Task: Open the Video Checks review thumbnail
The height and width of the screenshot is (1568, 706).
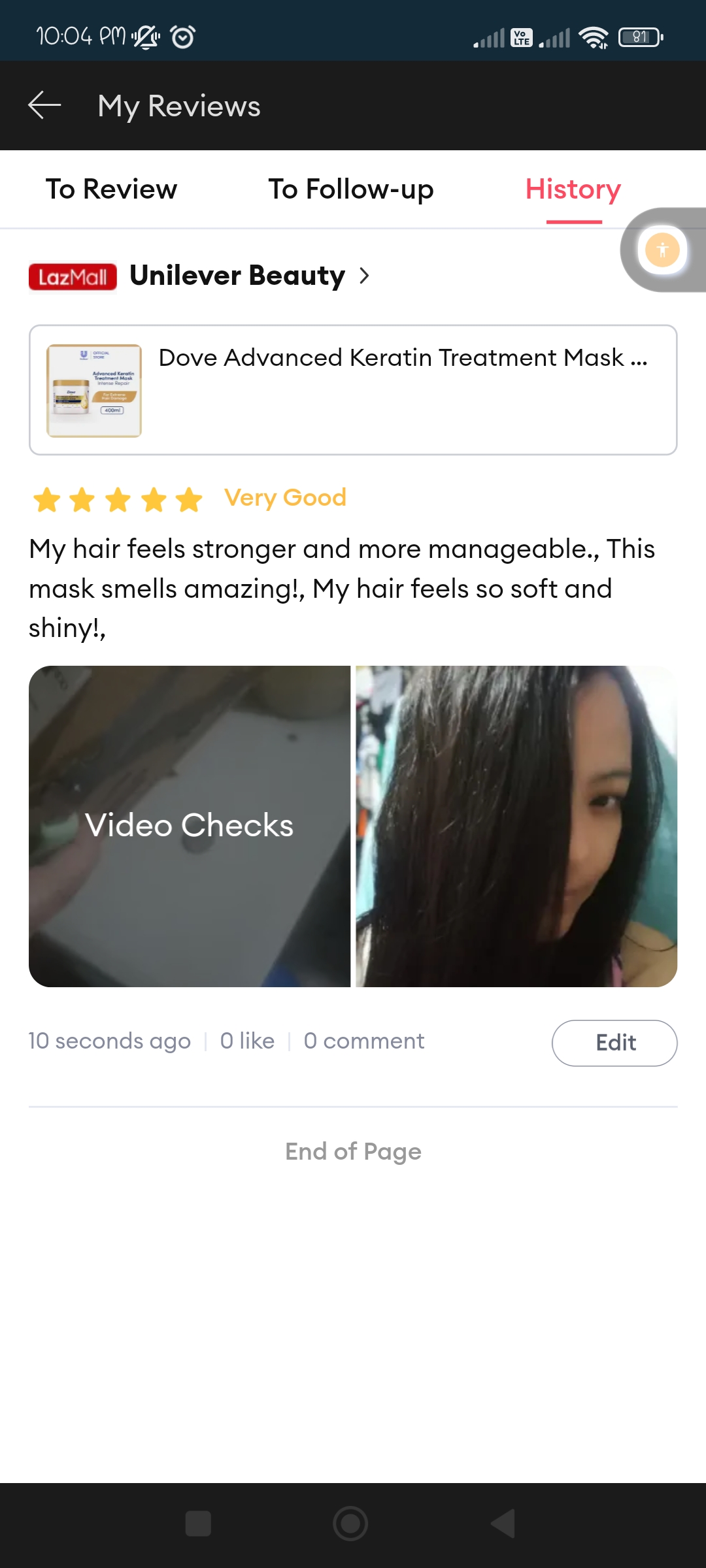Action: coord(190,826)
